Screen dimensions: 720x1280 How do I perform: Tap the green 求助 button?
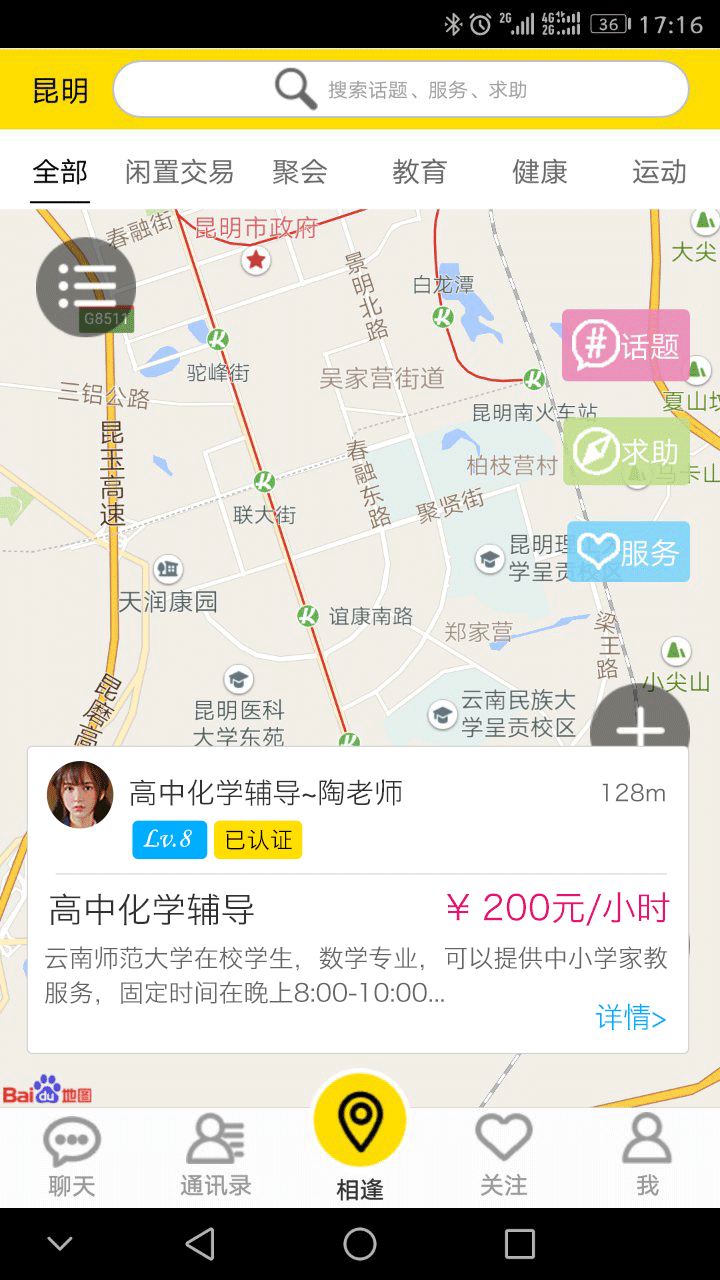click(x=626, y=452)
